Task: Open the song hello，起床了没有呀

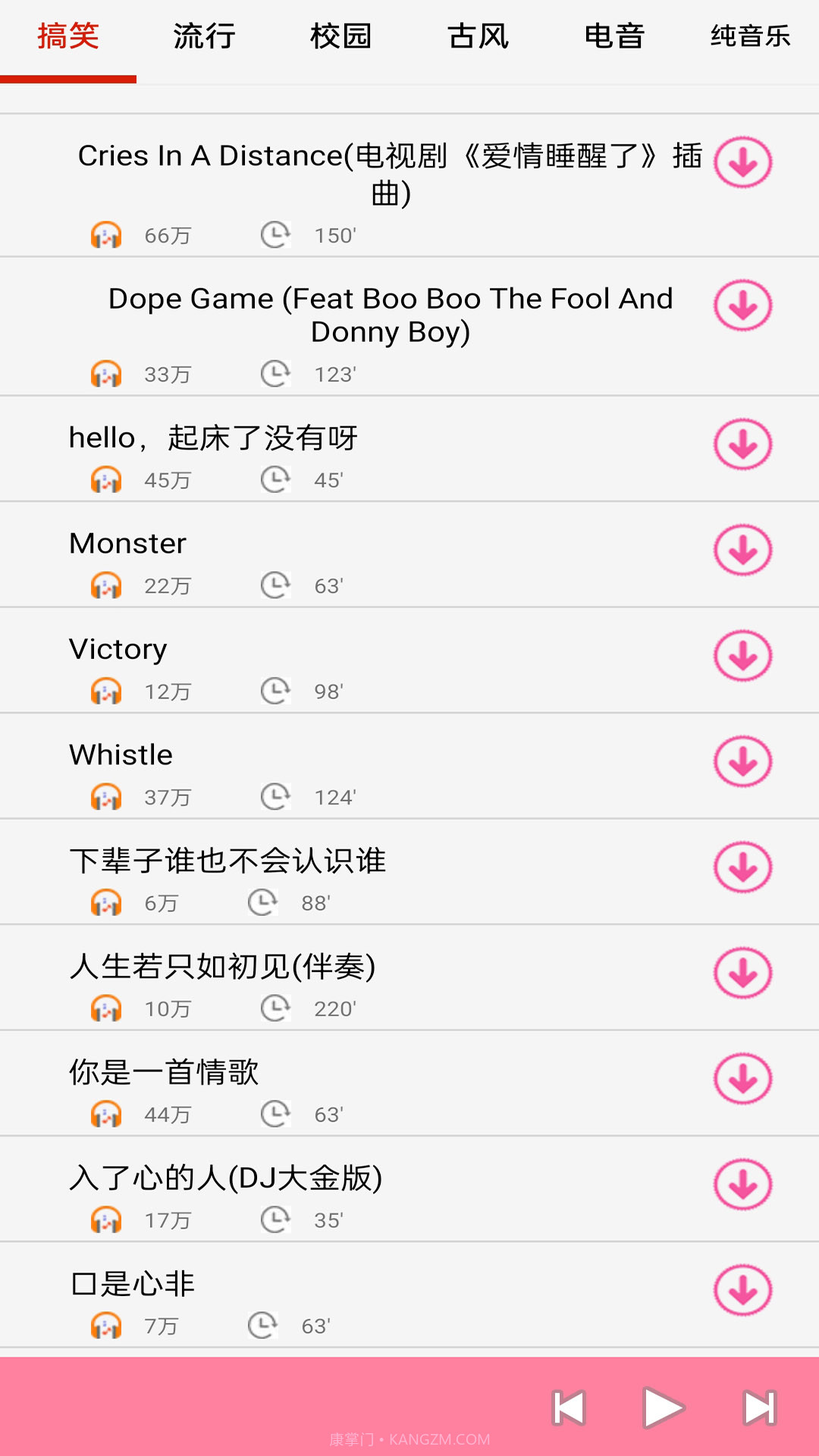Action: point(213,438)
